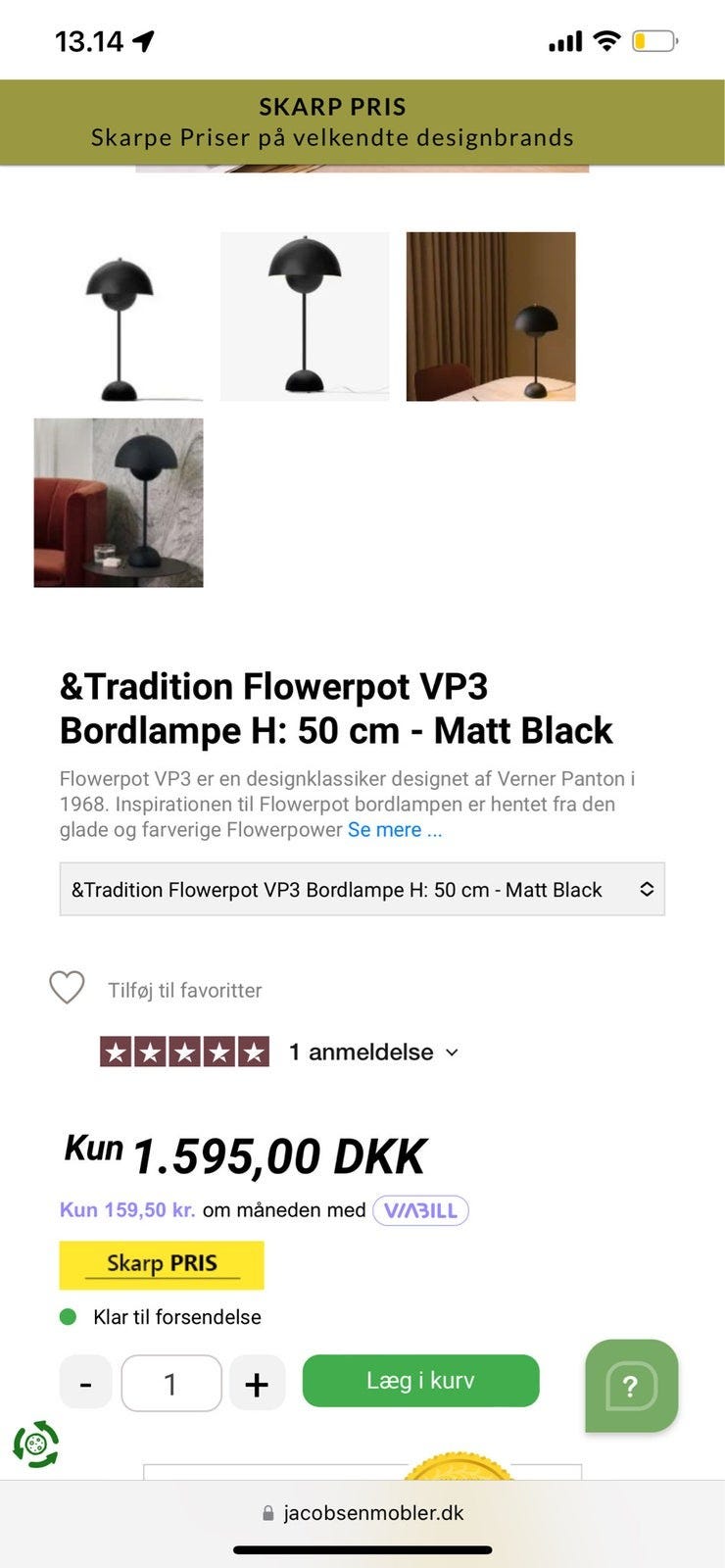
Task: Click the quantity input showing 1
Action: click(x=171, y=1383)
